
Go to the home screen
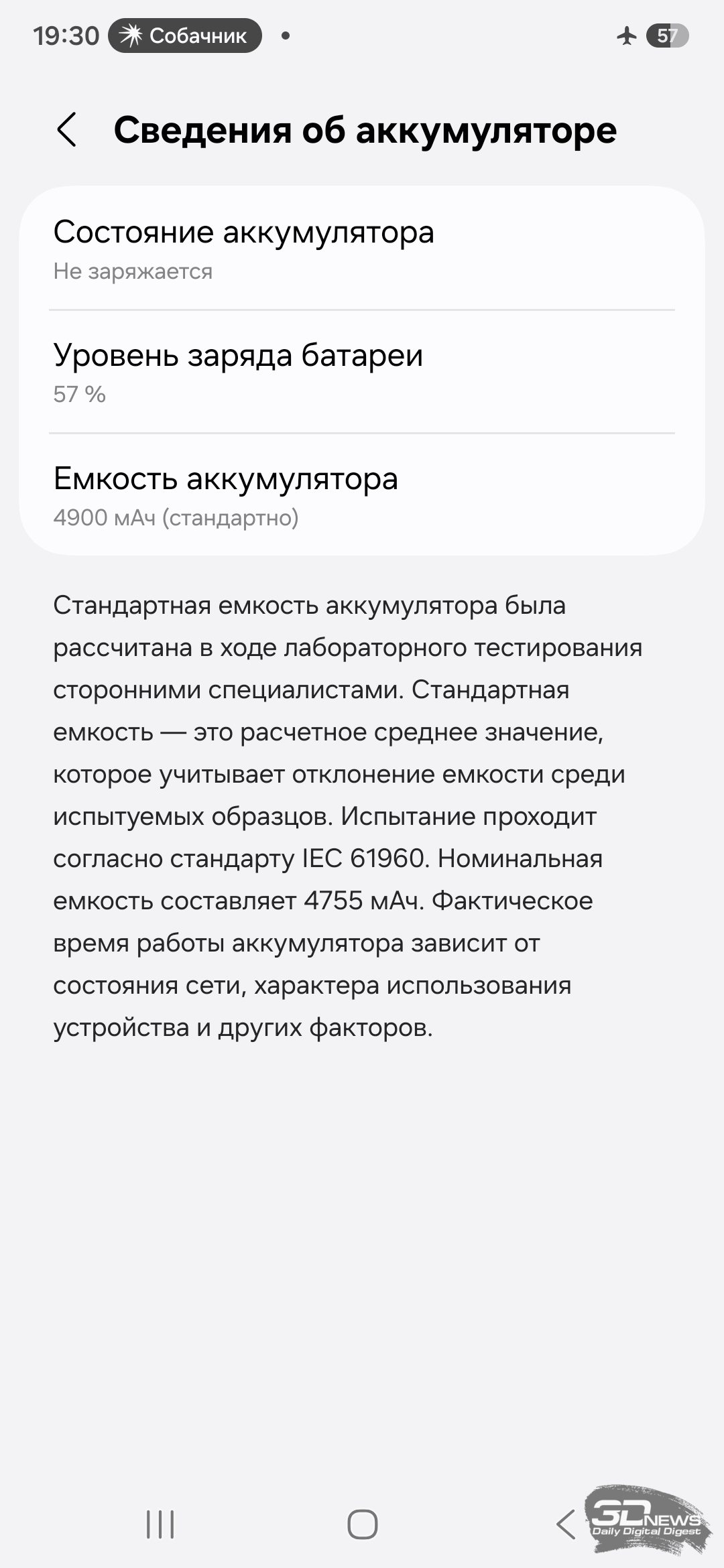(362, 1525)
